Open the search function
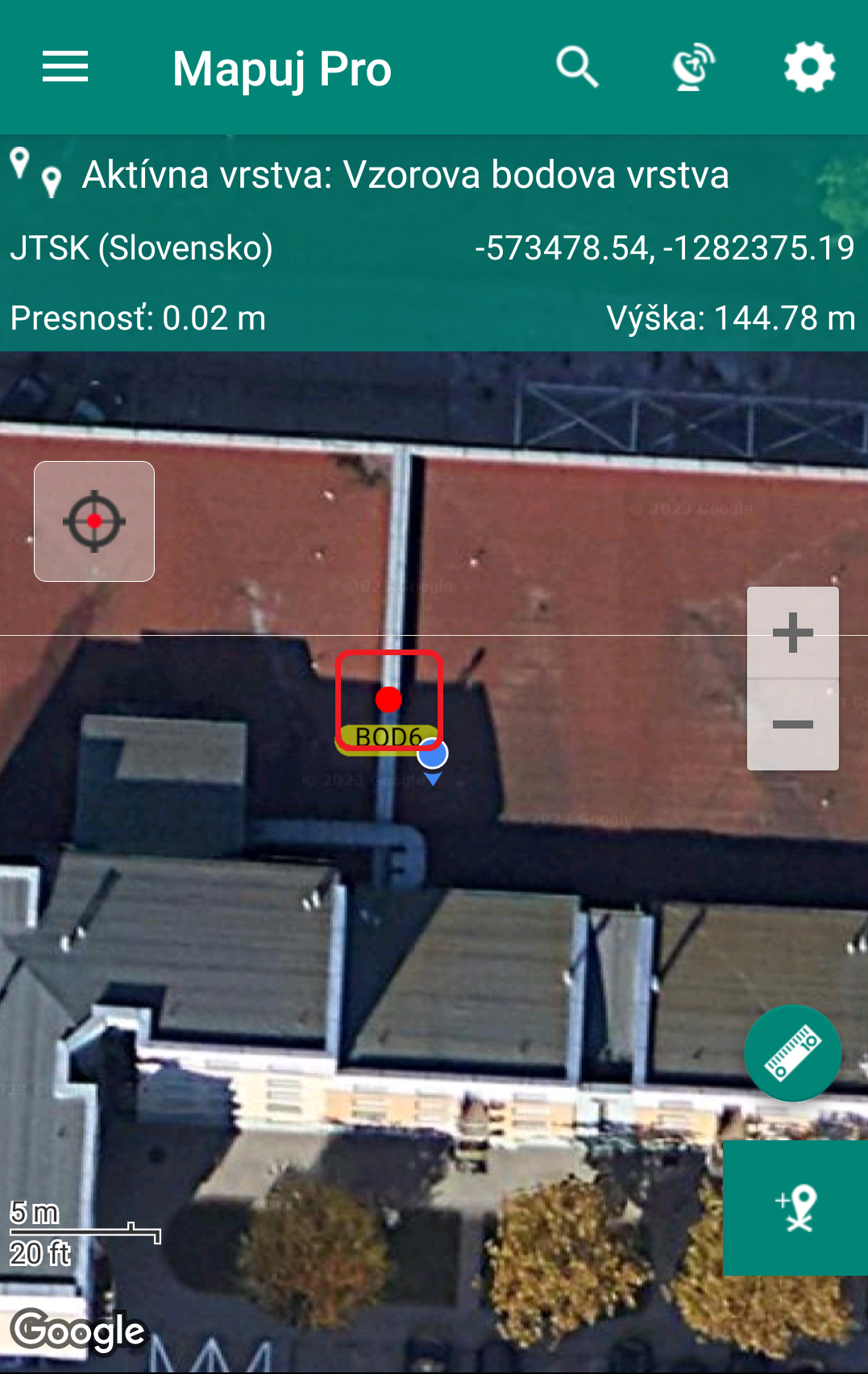This screenshot has width=868, height=1374. [x=577, y=67]
